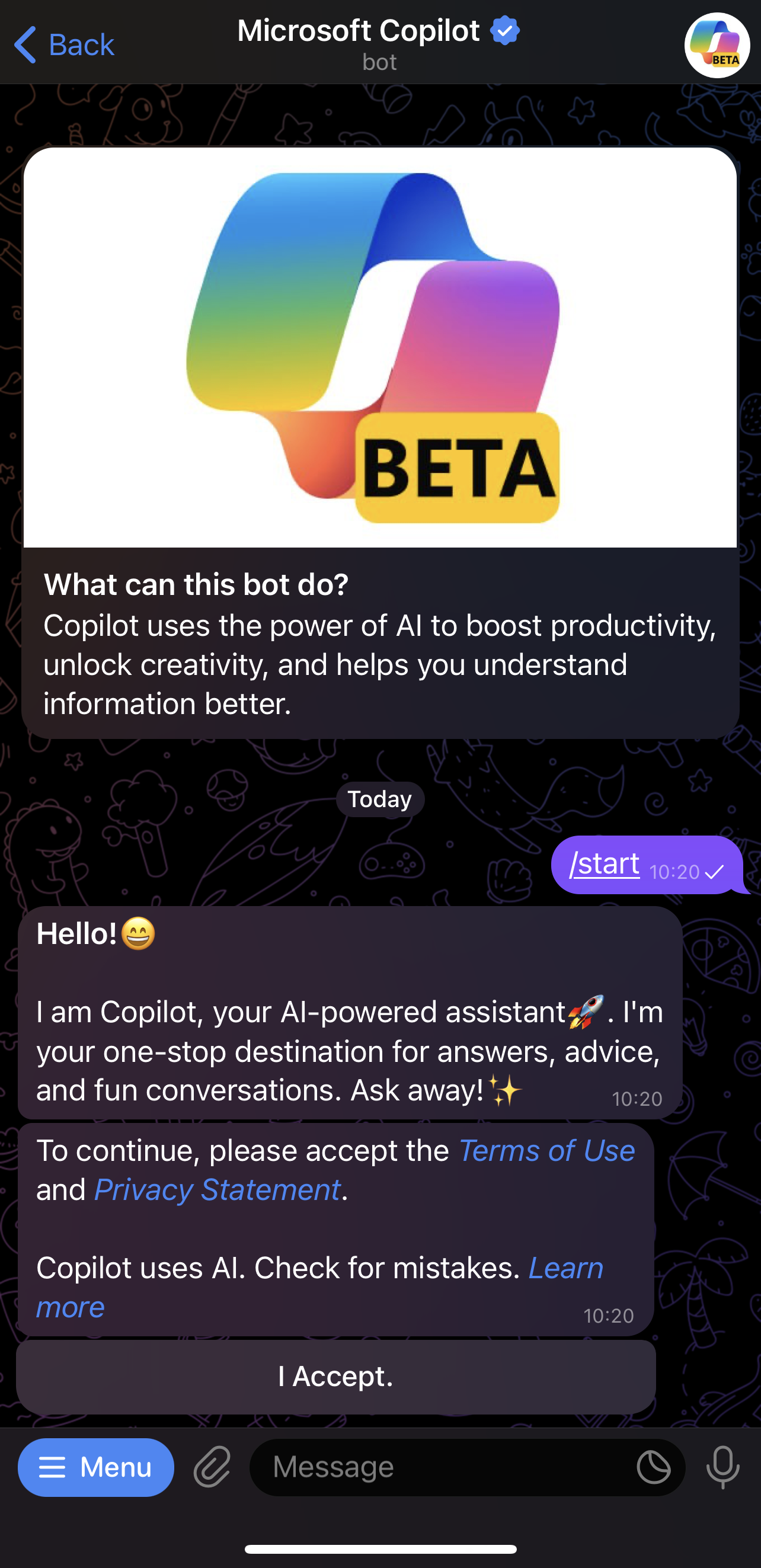The image size is (761, 1568).
Task: Open the bot Menu commands
Action: coord(95,1468)
